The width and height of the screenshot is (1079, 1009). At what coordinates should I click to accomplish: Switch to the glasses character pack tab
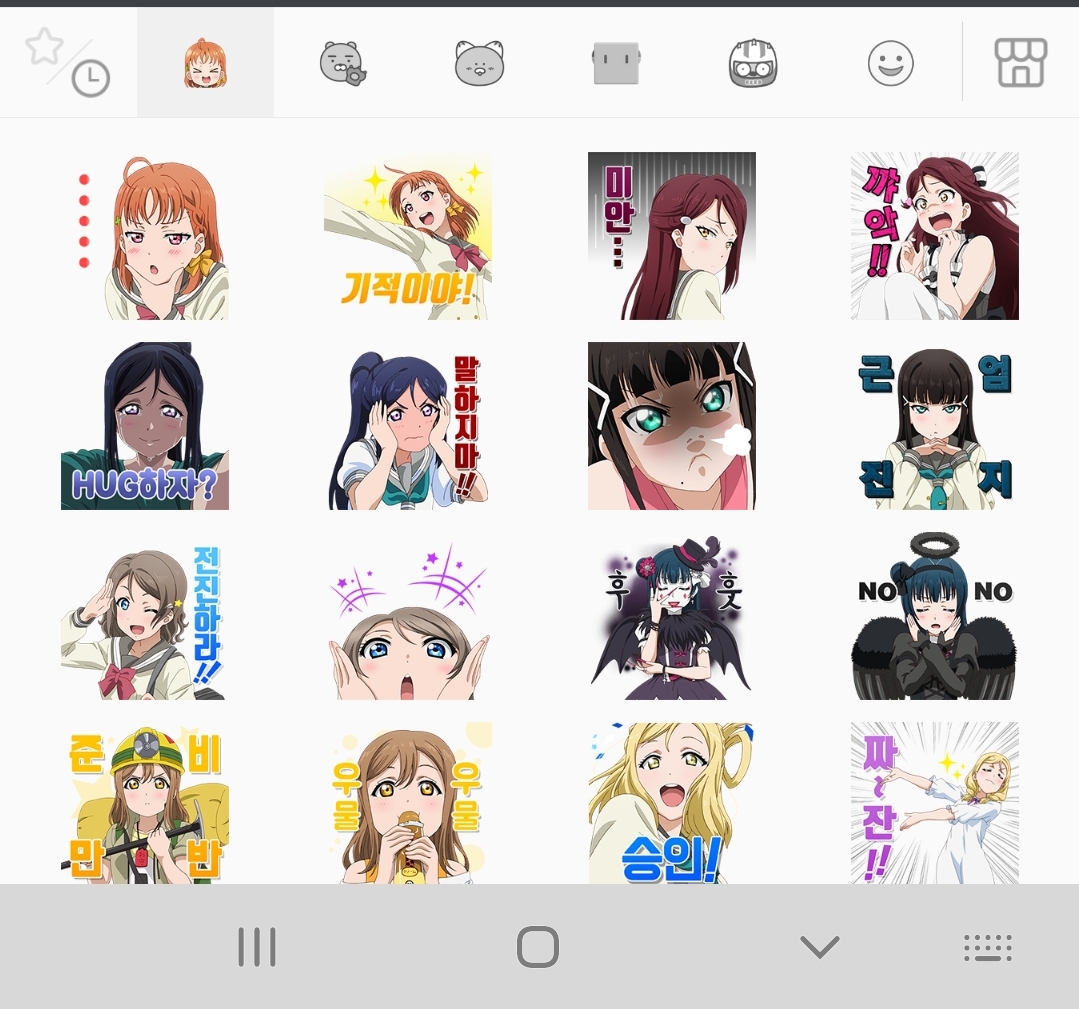[753, 64]
